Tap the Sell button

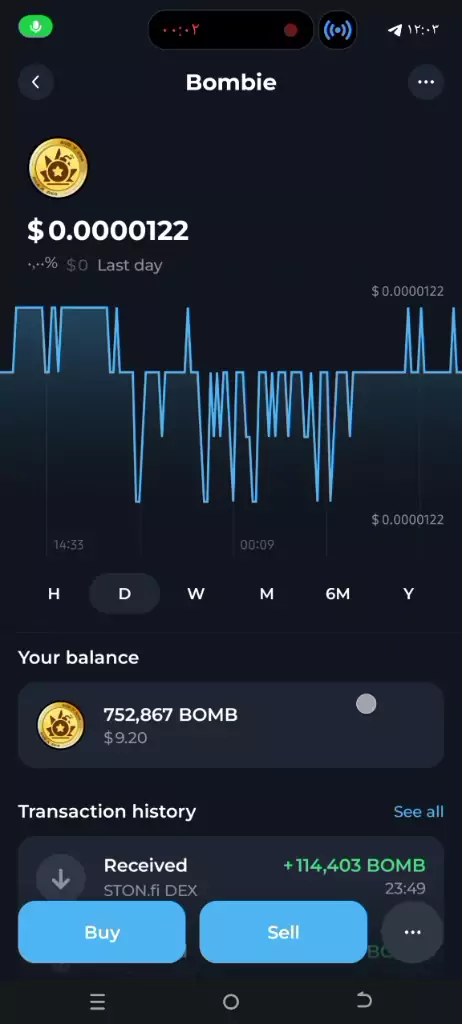283,932
